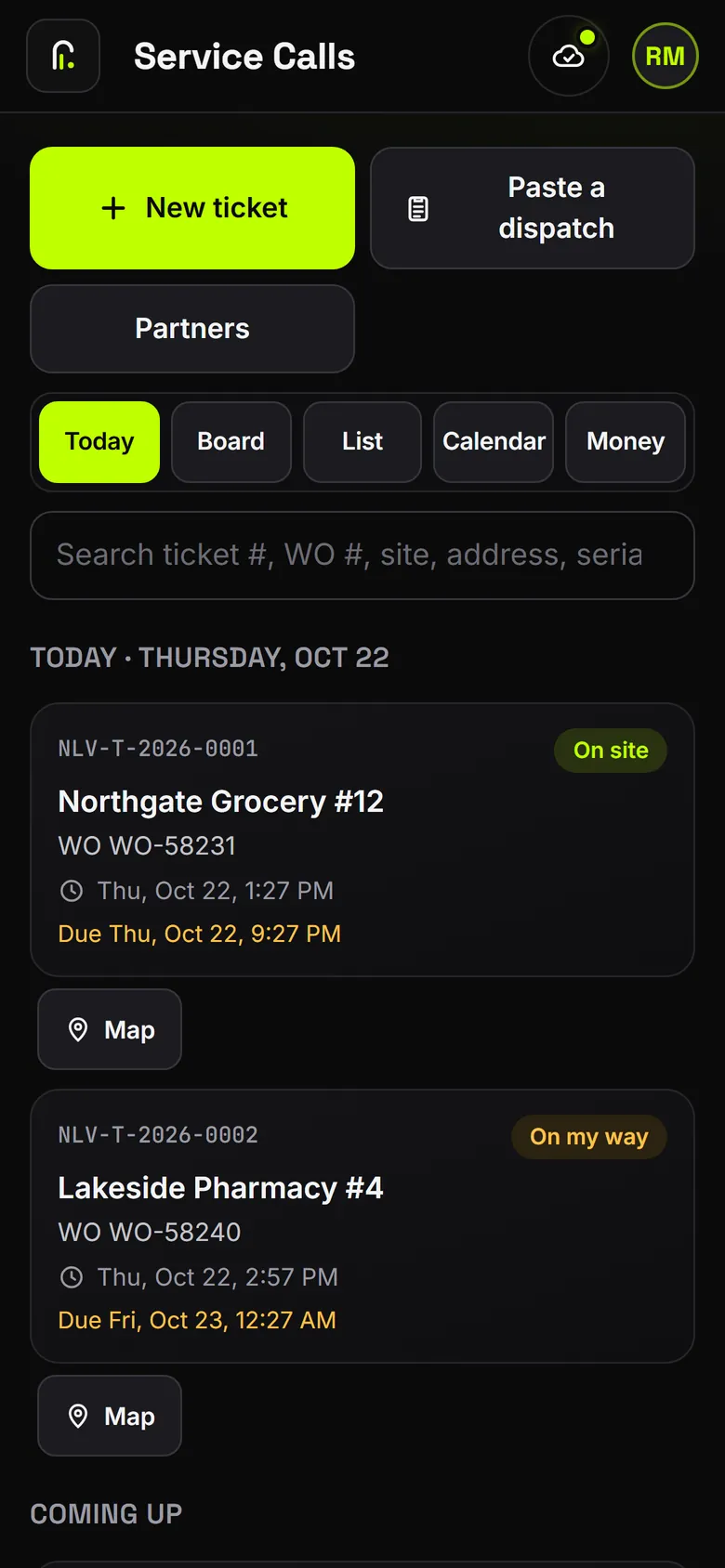Viewport: 725px width, 1568px height.
Task: Switch to the Money view
Action: point(626,442)
